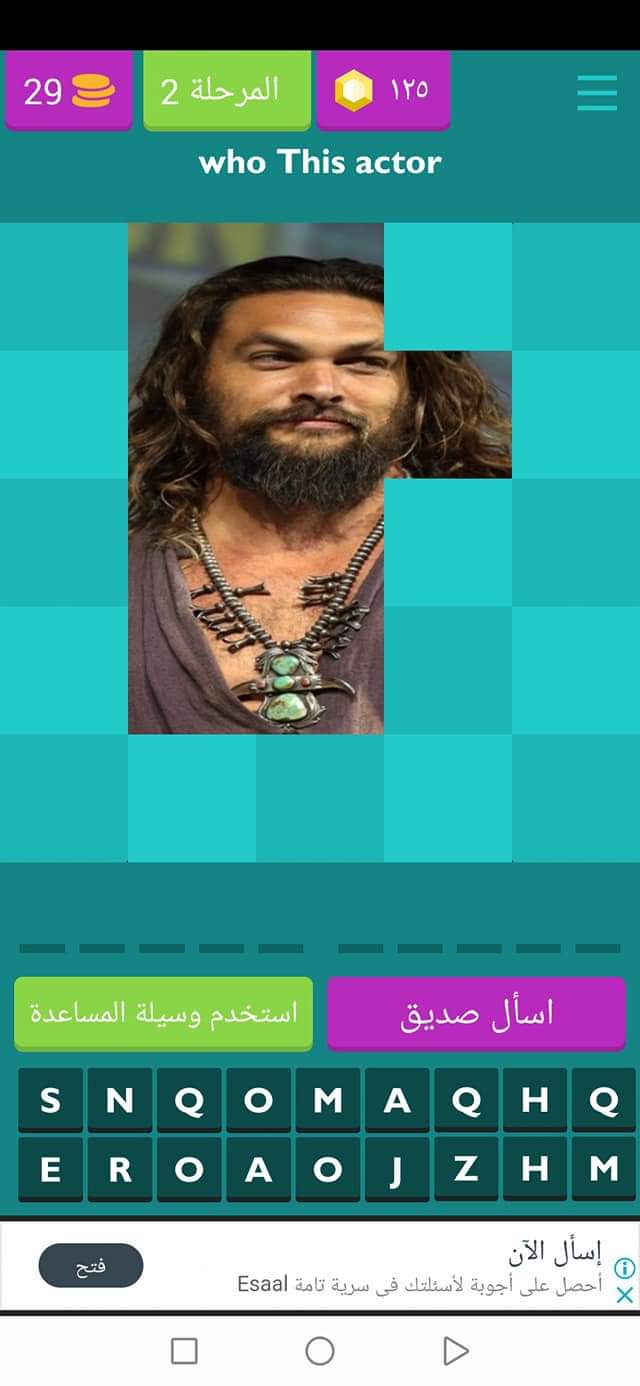Pick the letter J tile
The height and width of the screenshot is (1386, 640).
coord(397,1169)
